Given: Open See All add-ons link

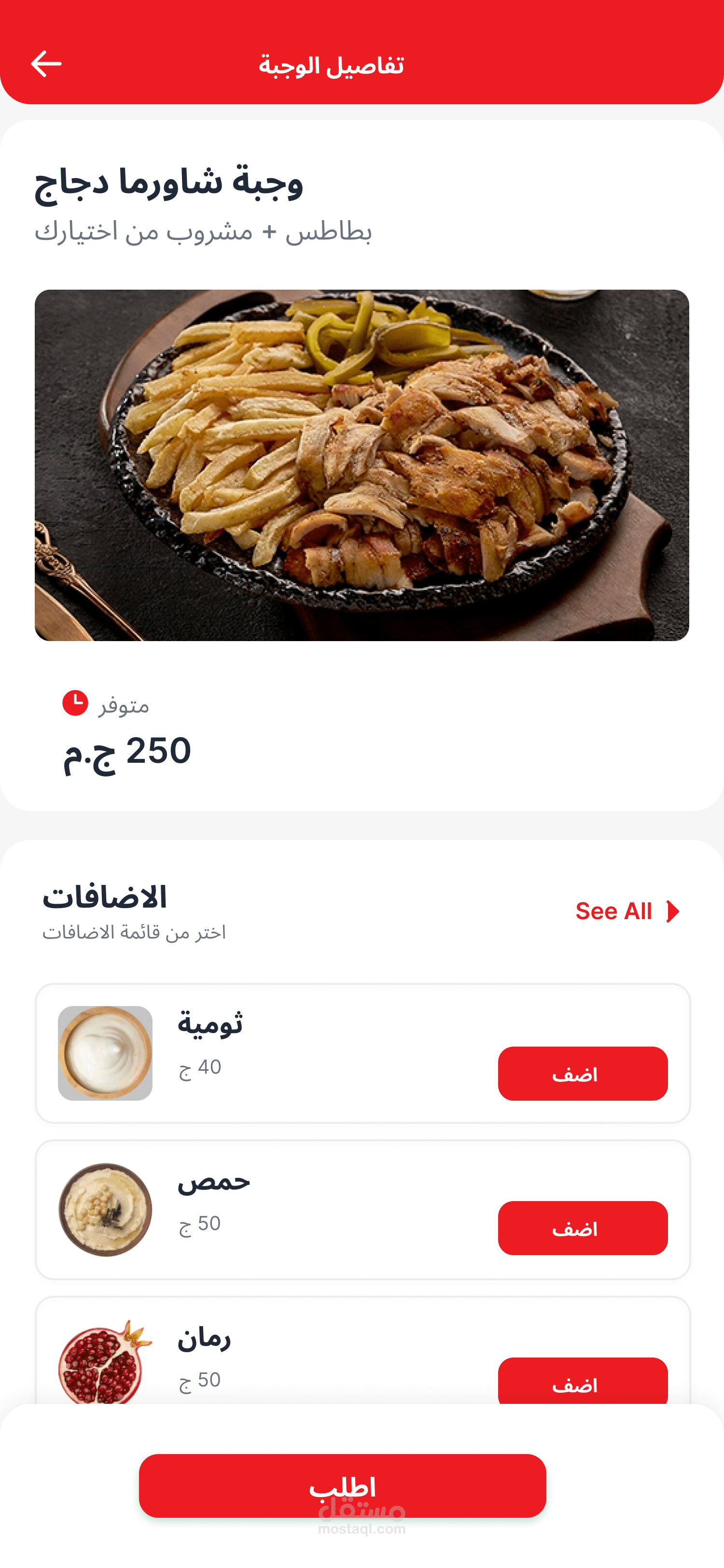Looking at the screenshot, I should [627, 911].
